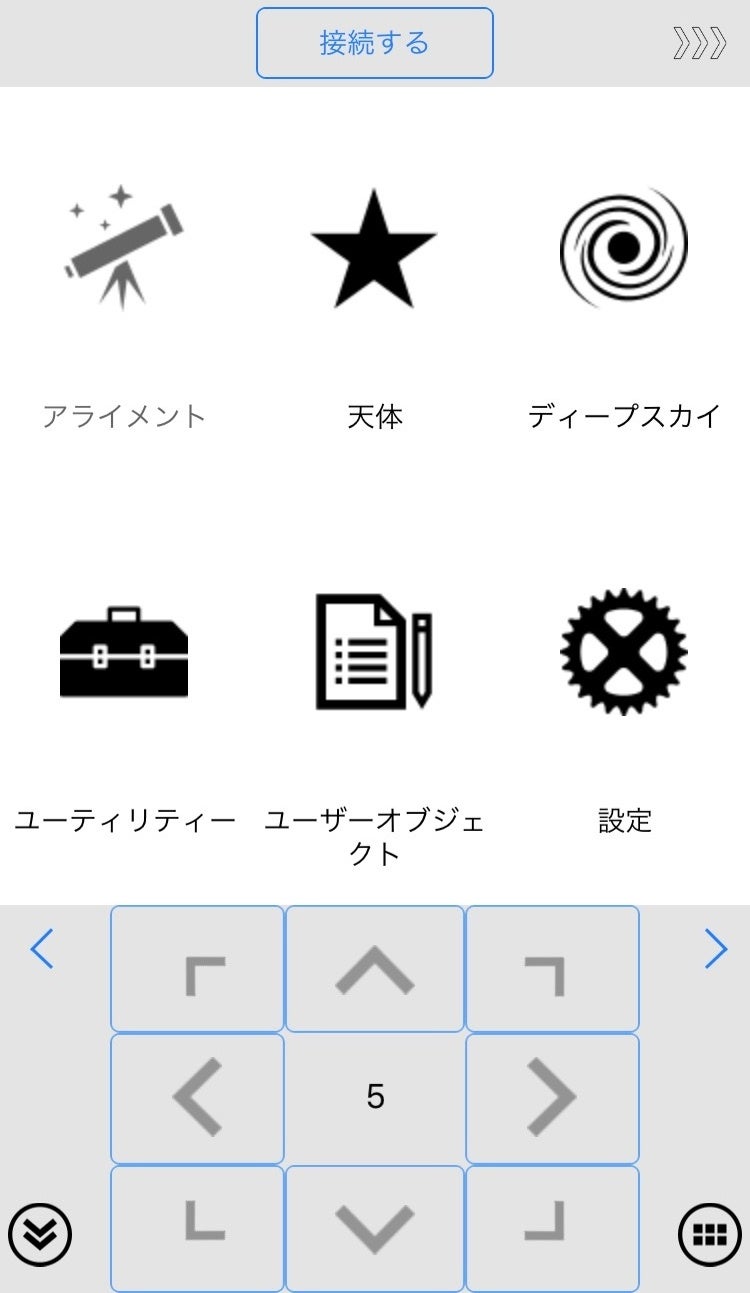Tap the upper-left diagonal direction key
Screen dimensions: 750x1293
tap(197, 969)
